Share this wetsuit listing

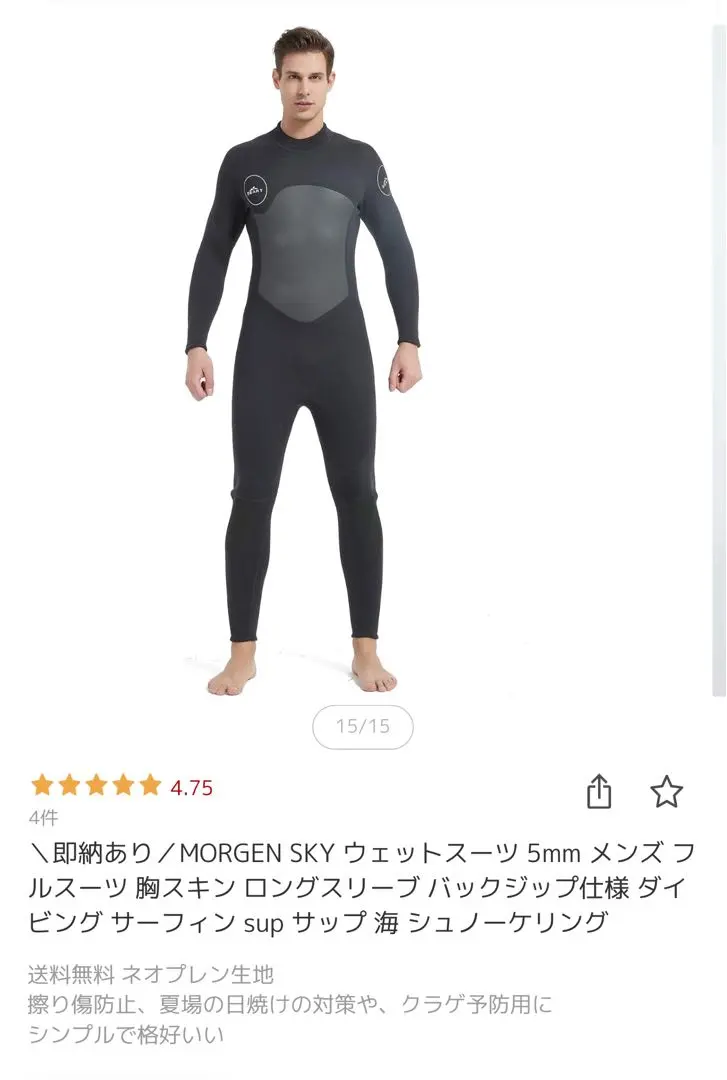598,791
